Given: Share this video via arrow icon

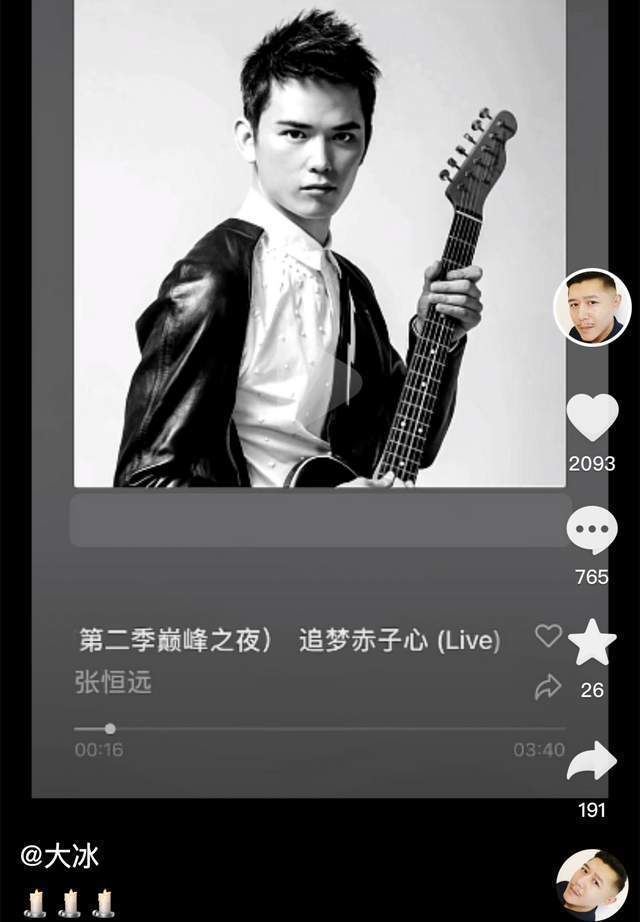Looking at the screenshot, I should click(592, 763).
